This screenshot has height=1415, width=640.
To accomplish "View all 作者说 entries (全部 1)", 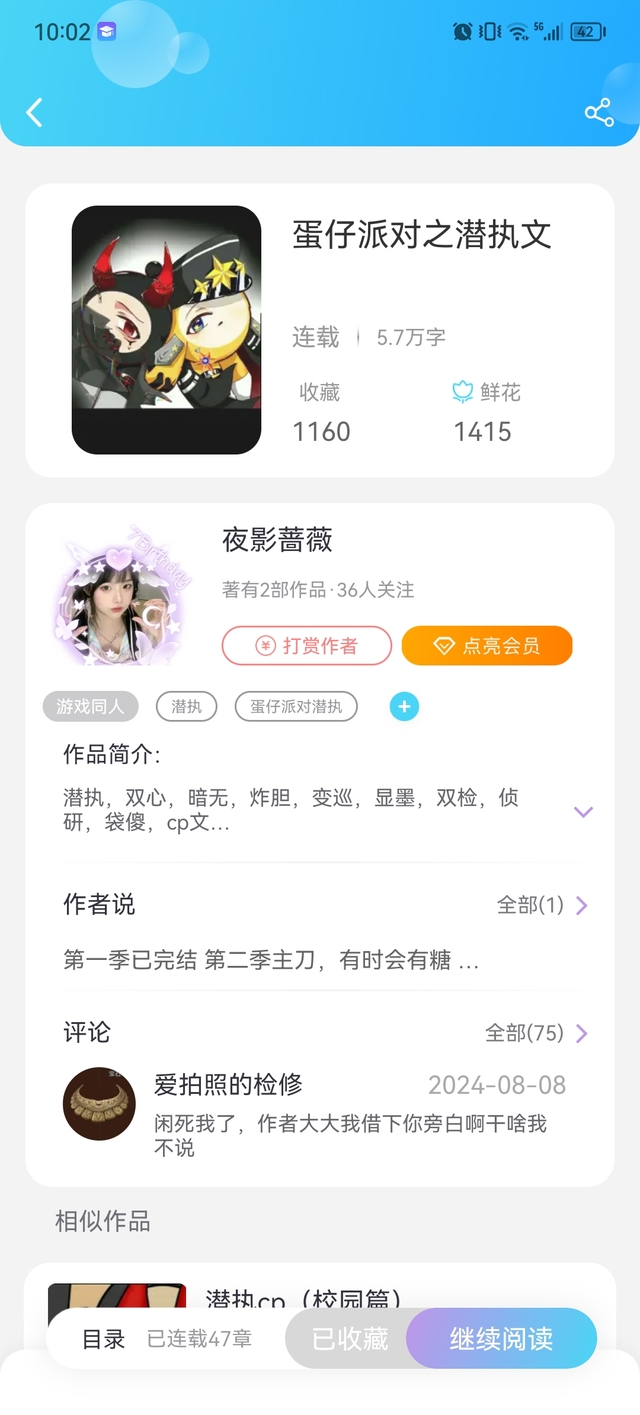I will (542, 905).
